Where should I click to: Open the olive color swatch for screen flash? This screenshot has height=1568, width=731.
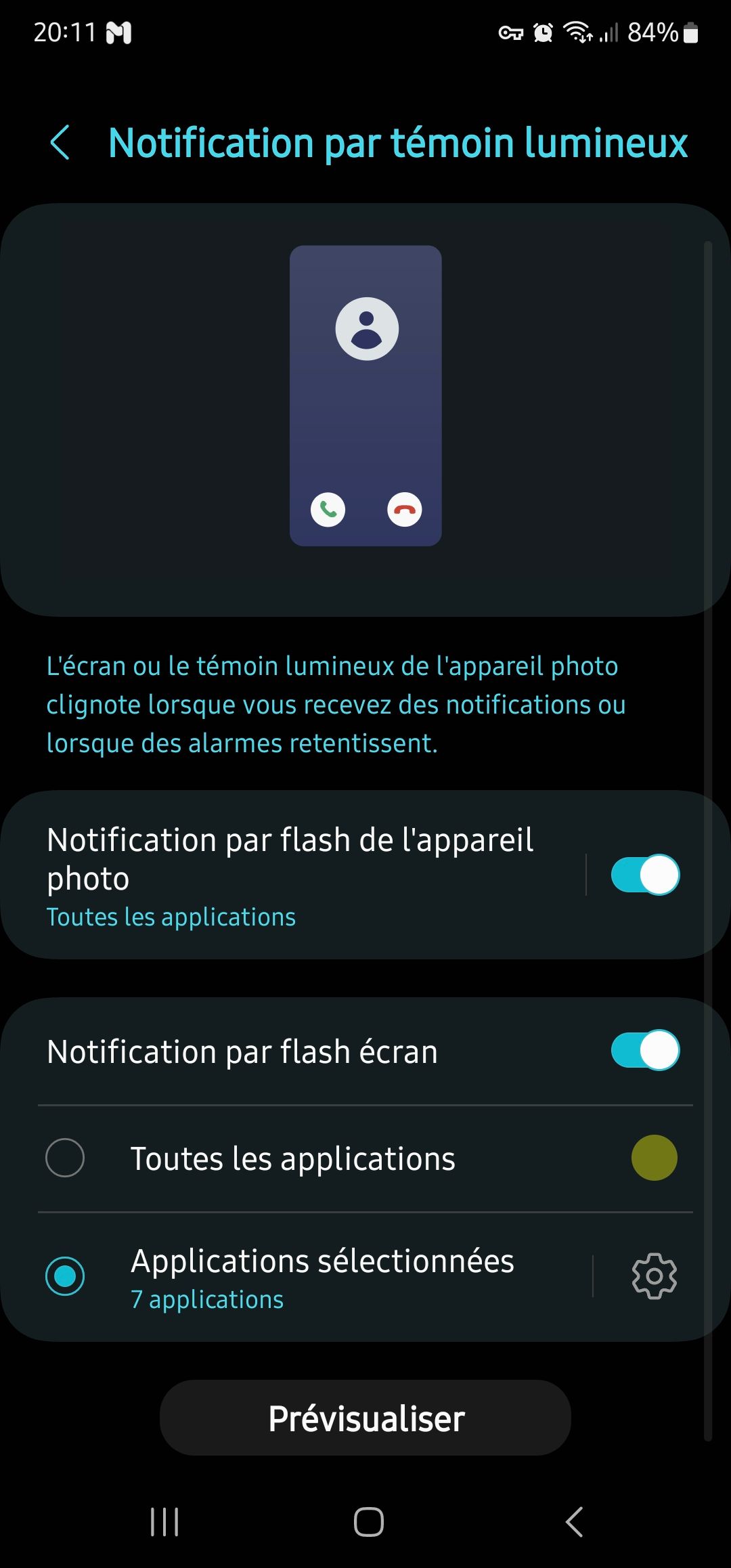point(654,1158)
